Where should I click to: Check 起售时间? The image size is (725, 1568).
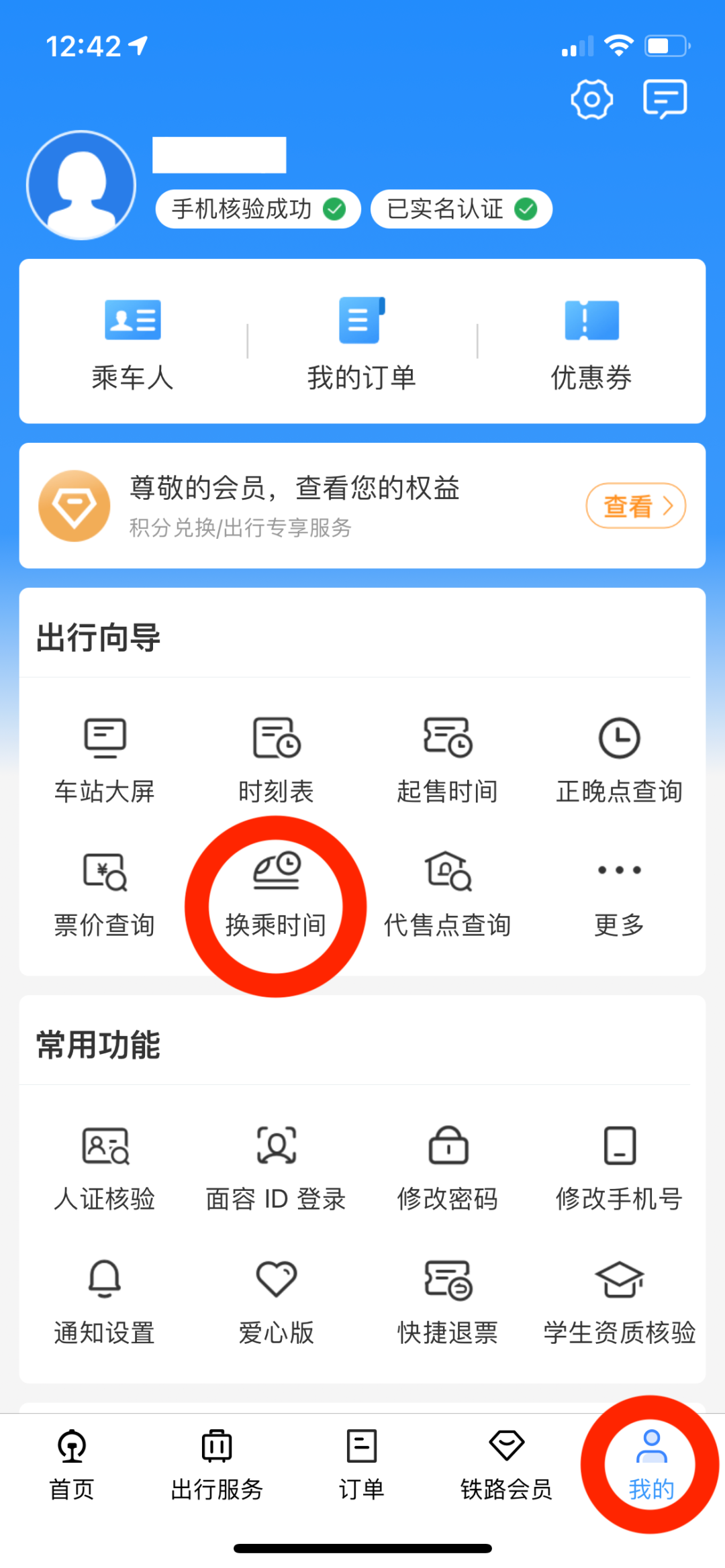(448, 760)
